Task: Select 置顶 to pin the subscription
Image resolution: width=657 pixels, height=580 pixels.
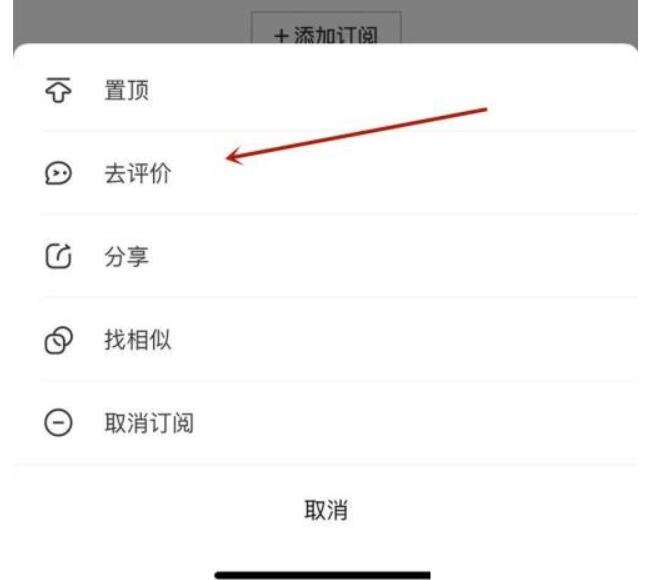Action: point(127,91)
